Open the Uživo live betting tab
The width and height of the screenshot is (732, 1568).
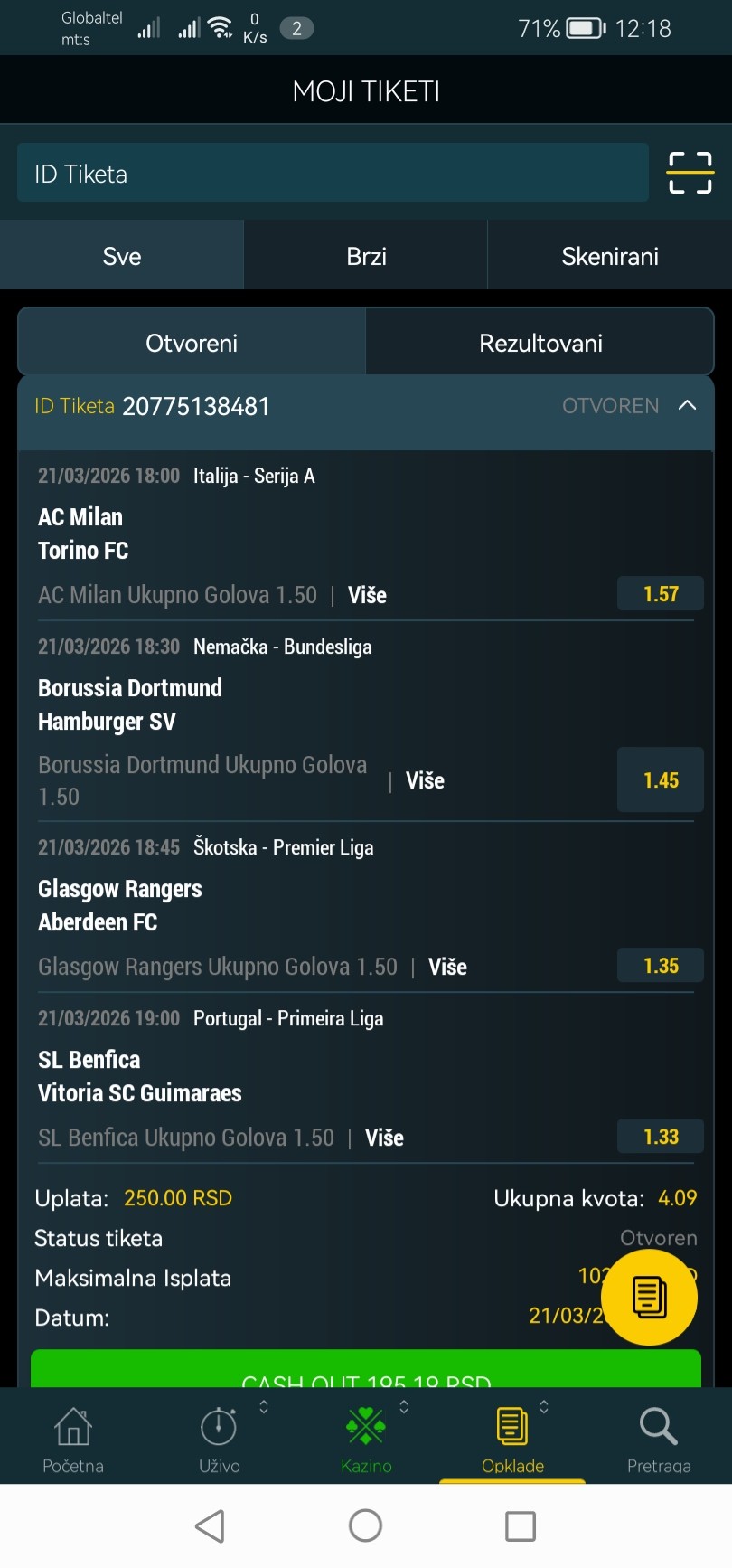pyautogui.click(x=220, y=1438)
